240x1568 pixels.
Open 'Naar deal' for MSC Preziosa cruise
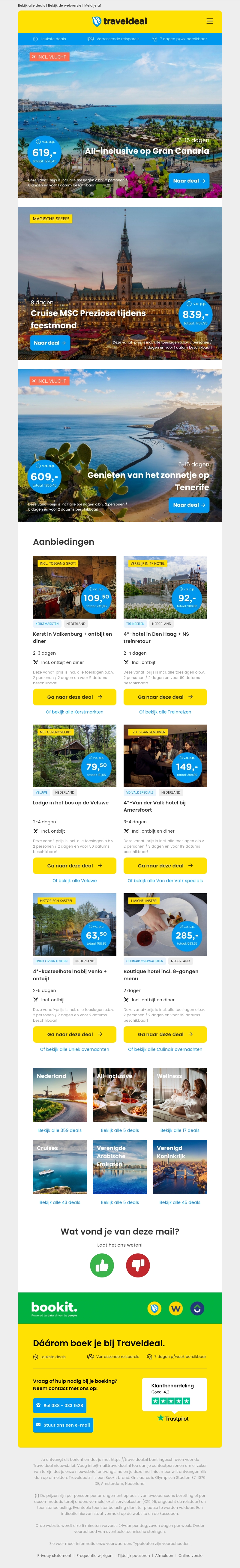point(50,343)
